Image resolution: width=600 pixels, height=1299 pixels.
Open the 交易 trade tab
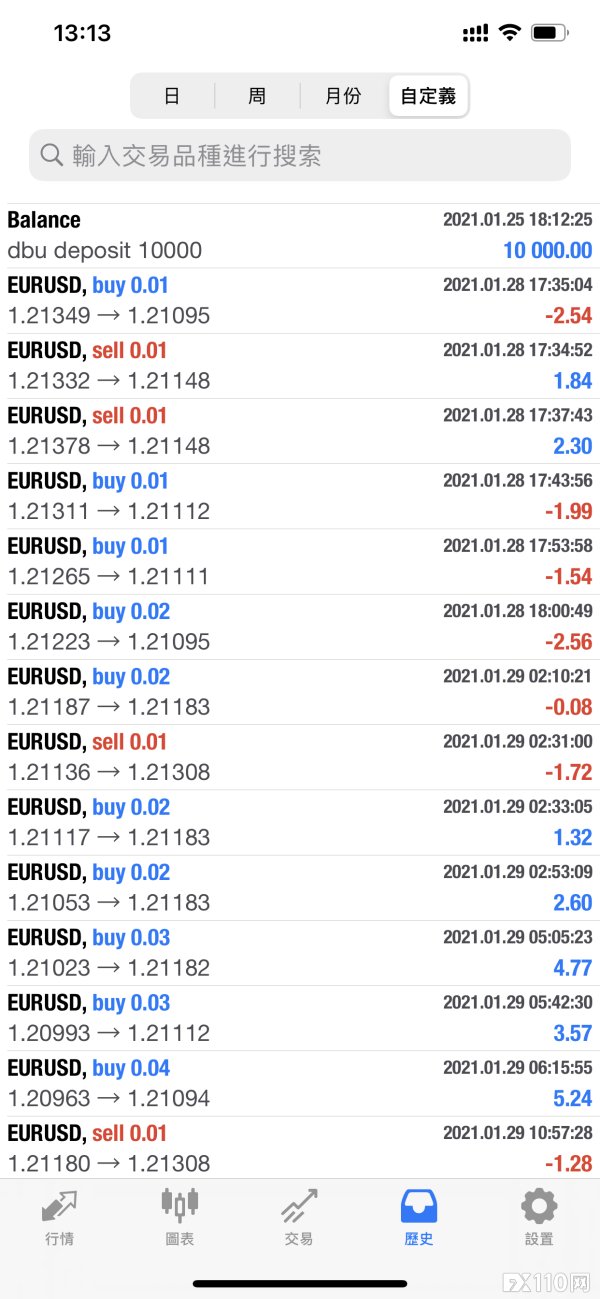click(x=299, y=1217)
